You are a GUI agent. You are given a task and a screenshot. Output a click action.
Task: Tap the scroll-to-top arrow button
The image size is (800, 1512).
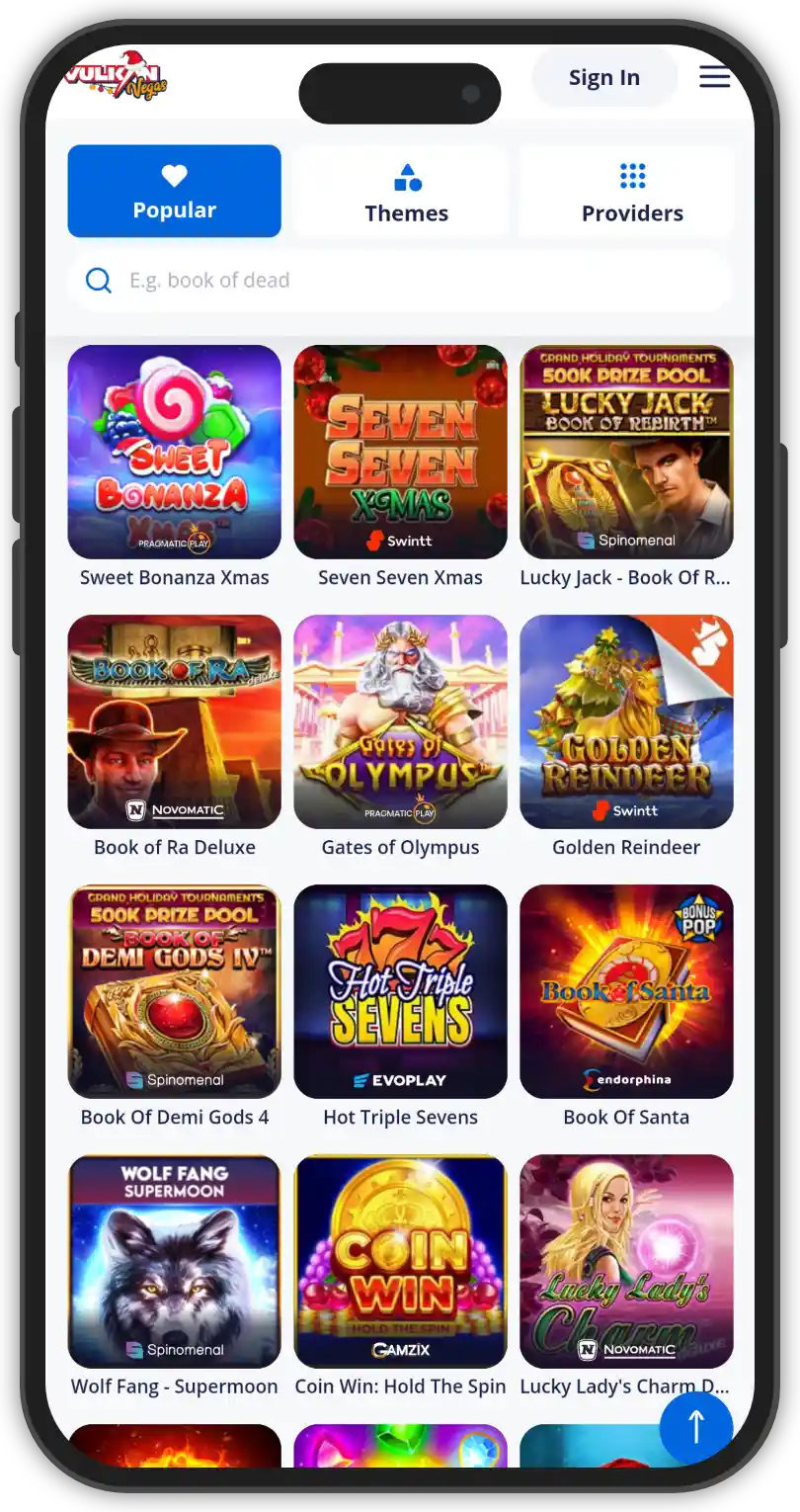pyautogui.click(x=696, y=1426)
